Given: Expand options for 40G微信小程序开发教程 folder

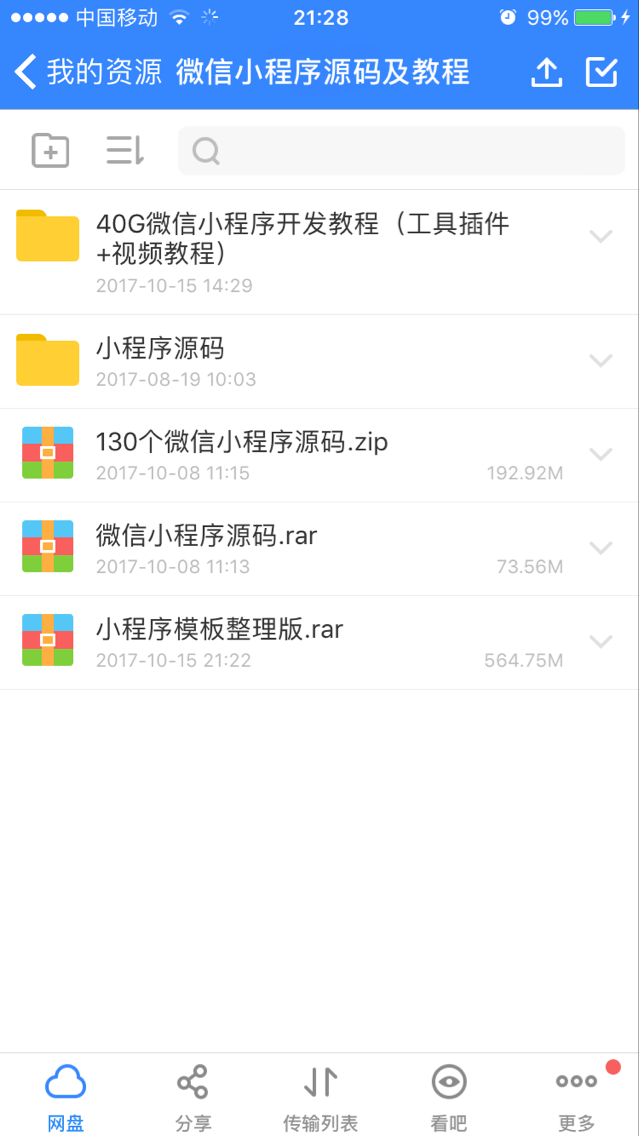Looking at the screenshot, I should [x=600, y=237].
